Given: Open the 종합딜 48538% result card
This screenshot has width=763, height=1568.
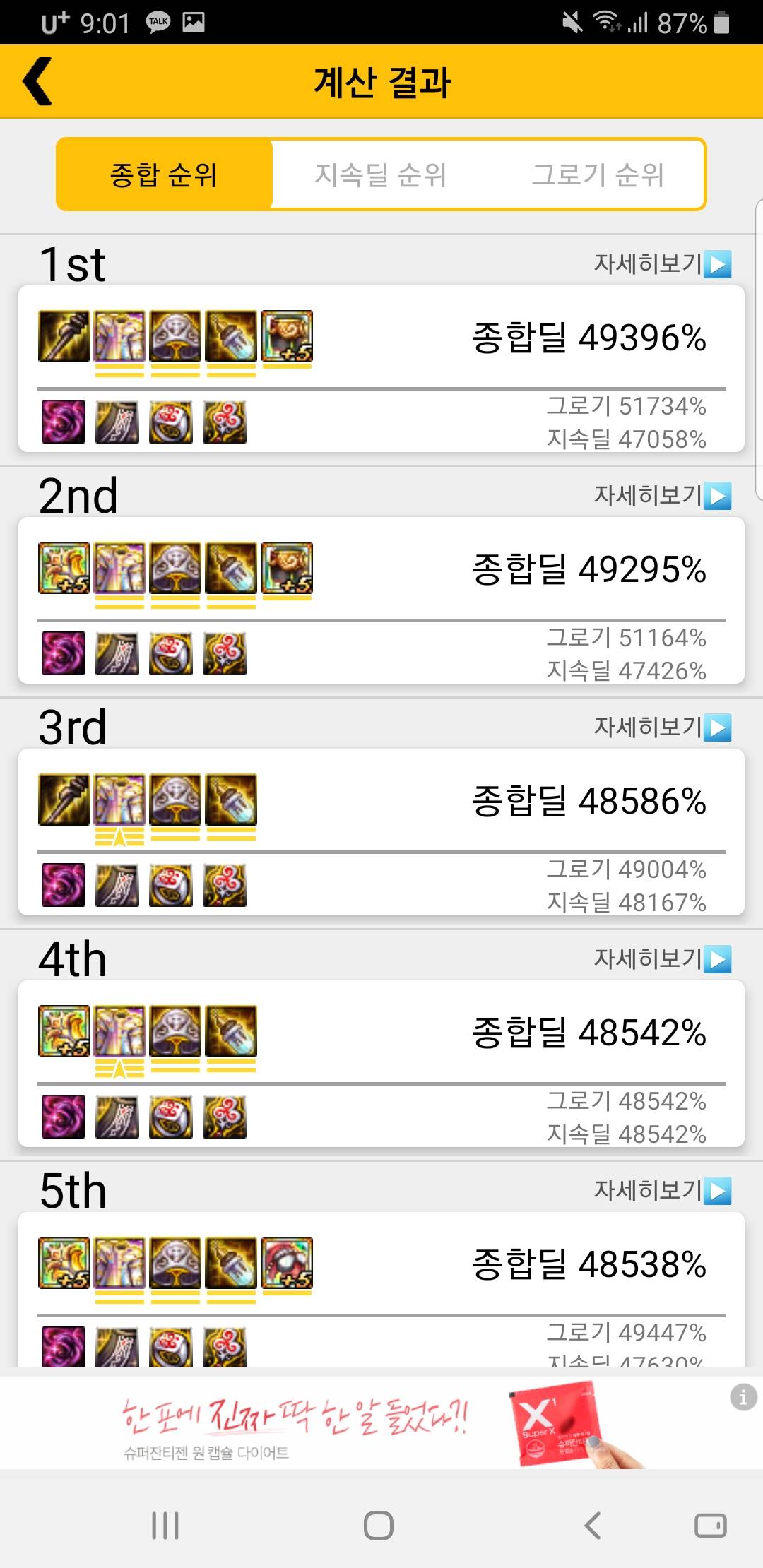Looking at the screenshot, I should 381,1290.
